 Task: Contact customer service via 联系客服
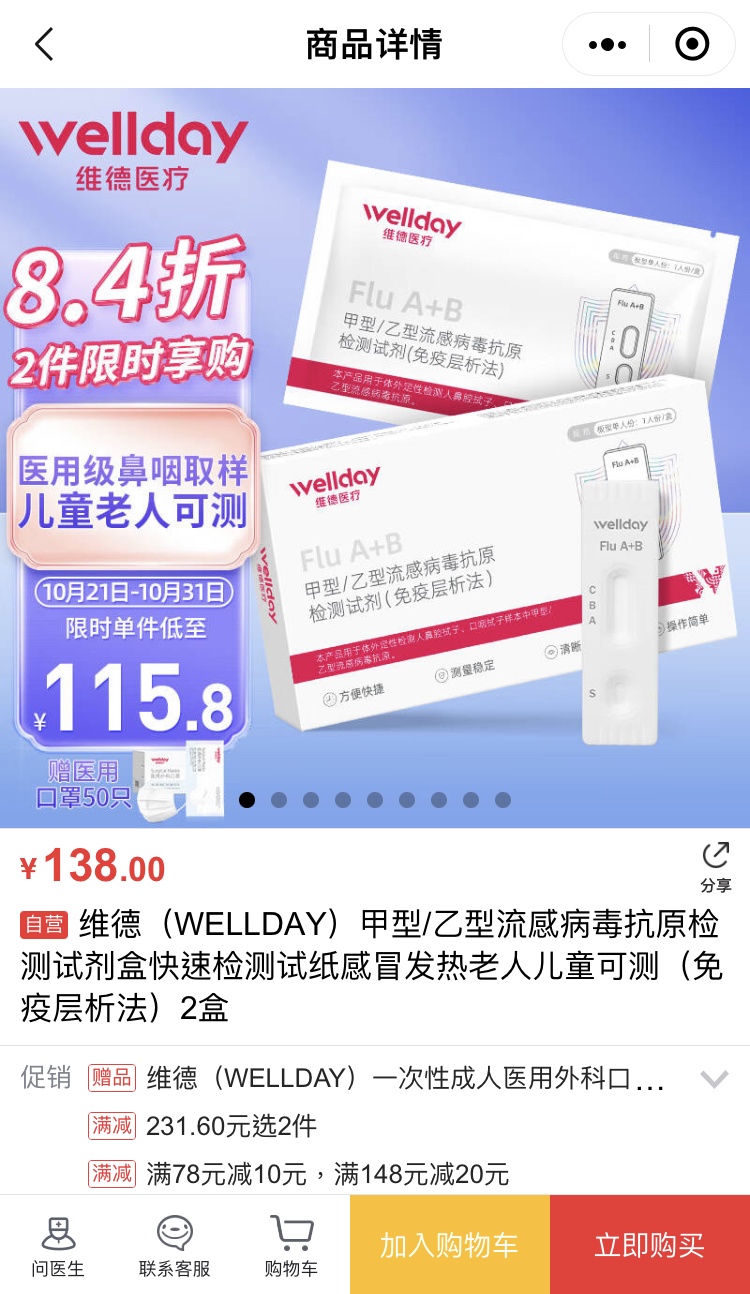click(174, 1246)
